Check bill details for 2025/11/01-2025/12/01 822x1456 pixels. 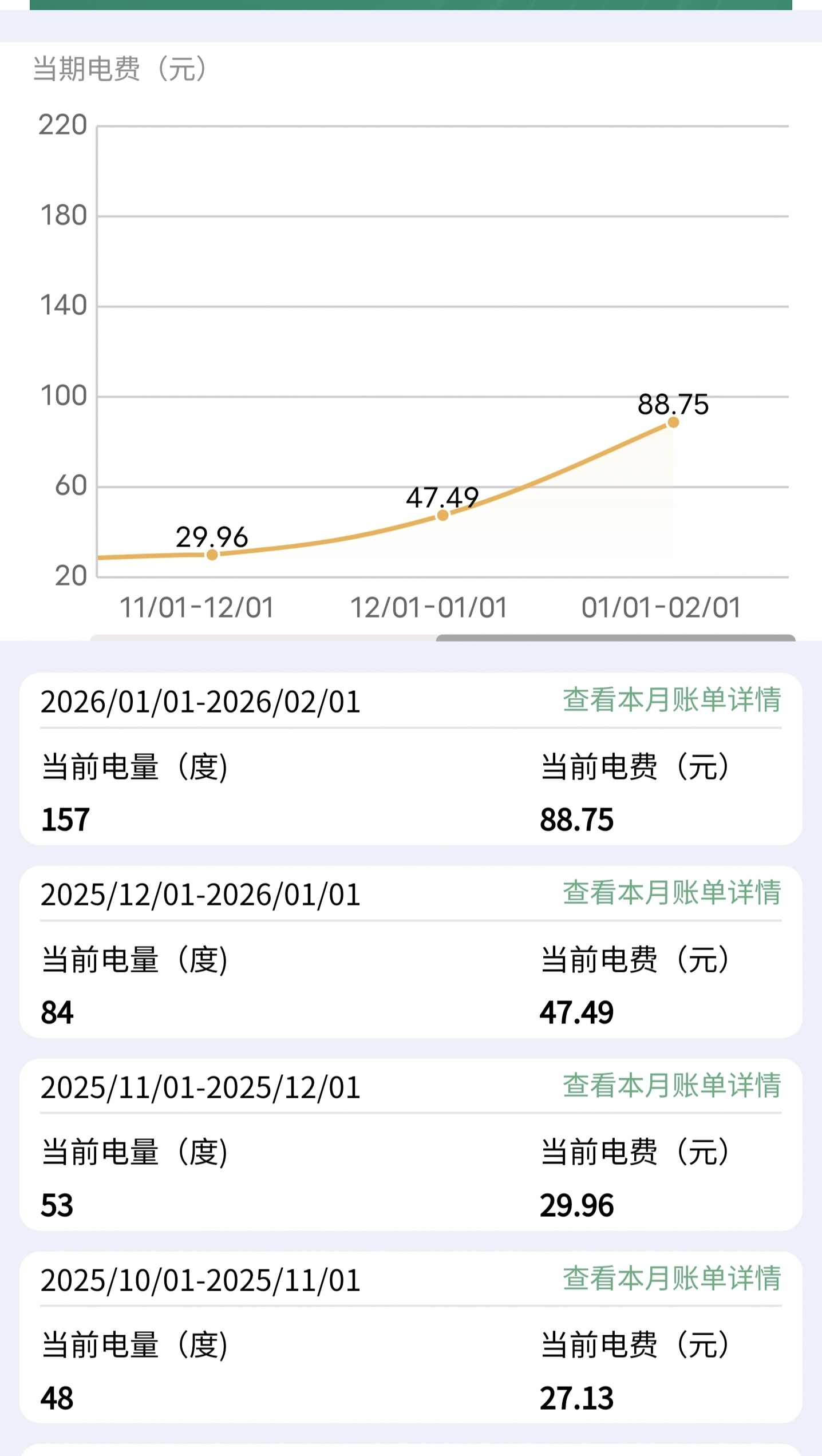pos(671,1086)
